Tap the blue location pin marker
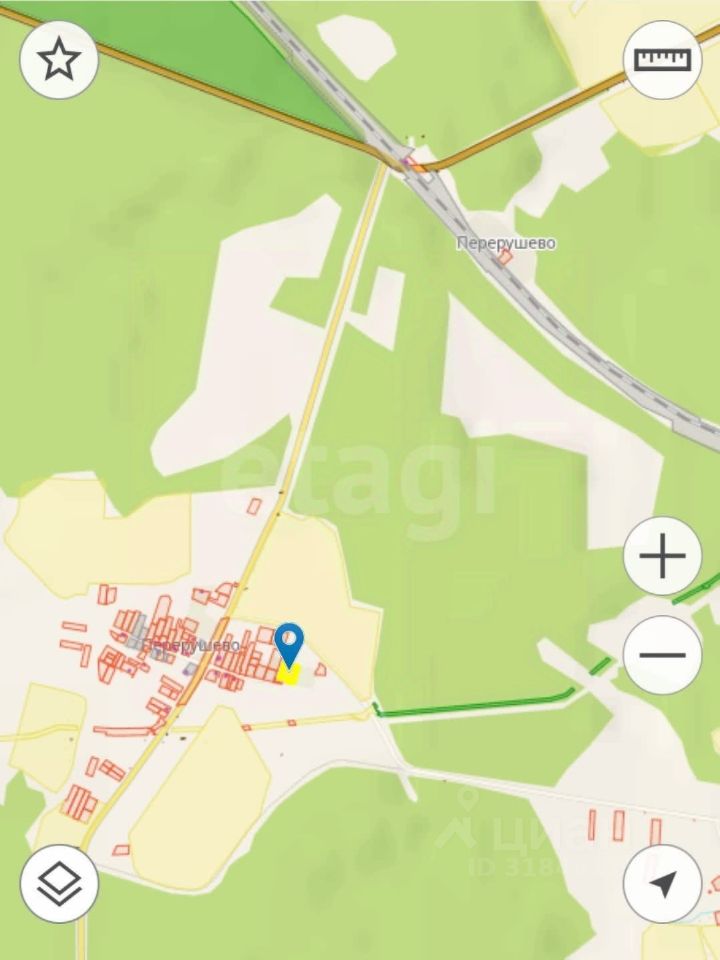Image resolution: width=720 pixels, height=960 pixels. click(289, 643)
